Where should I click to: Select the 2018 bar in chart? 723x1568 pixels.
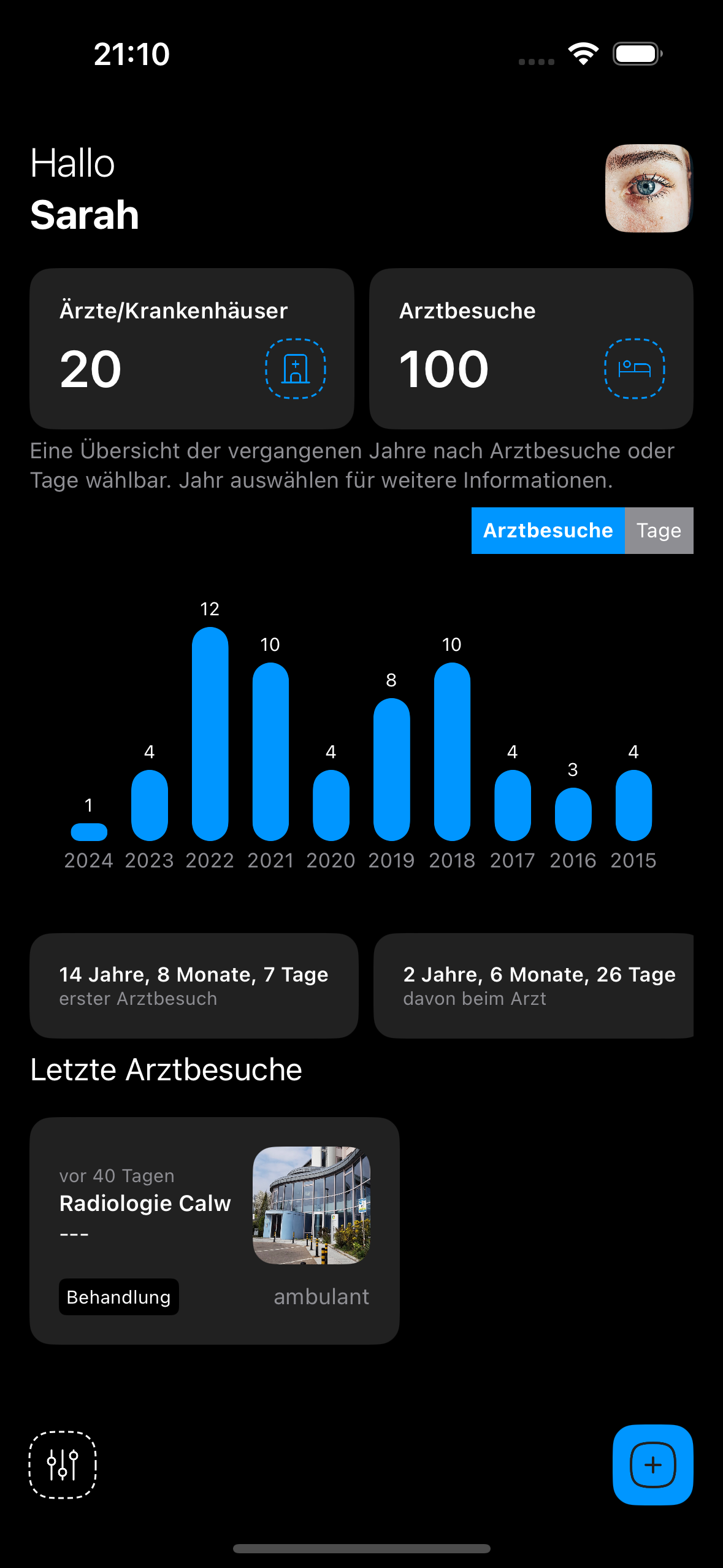point(452,751)
